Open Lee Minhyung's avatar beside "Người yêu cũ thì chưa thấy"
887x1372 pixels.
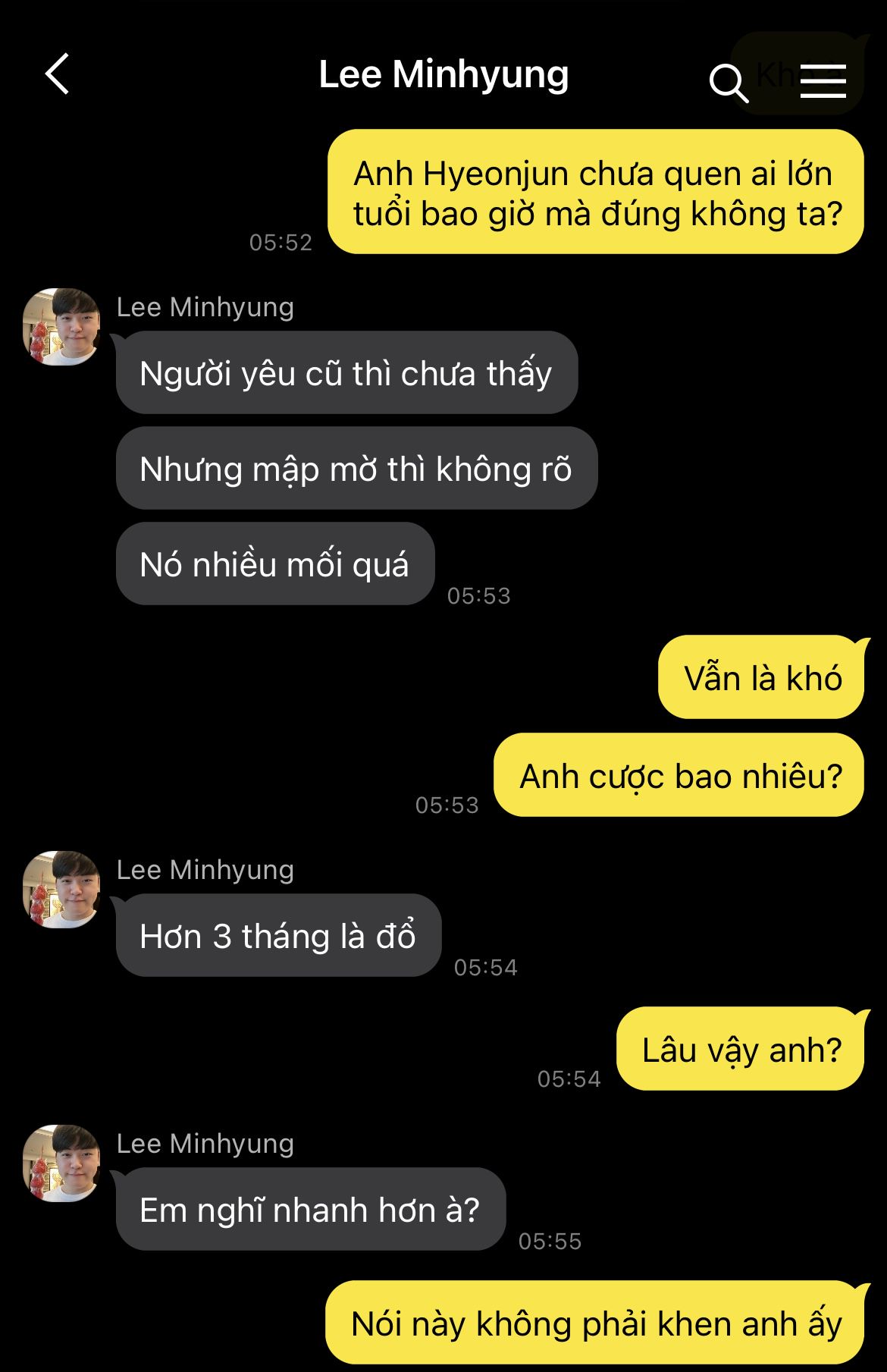[61, 327]
